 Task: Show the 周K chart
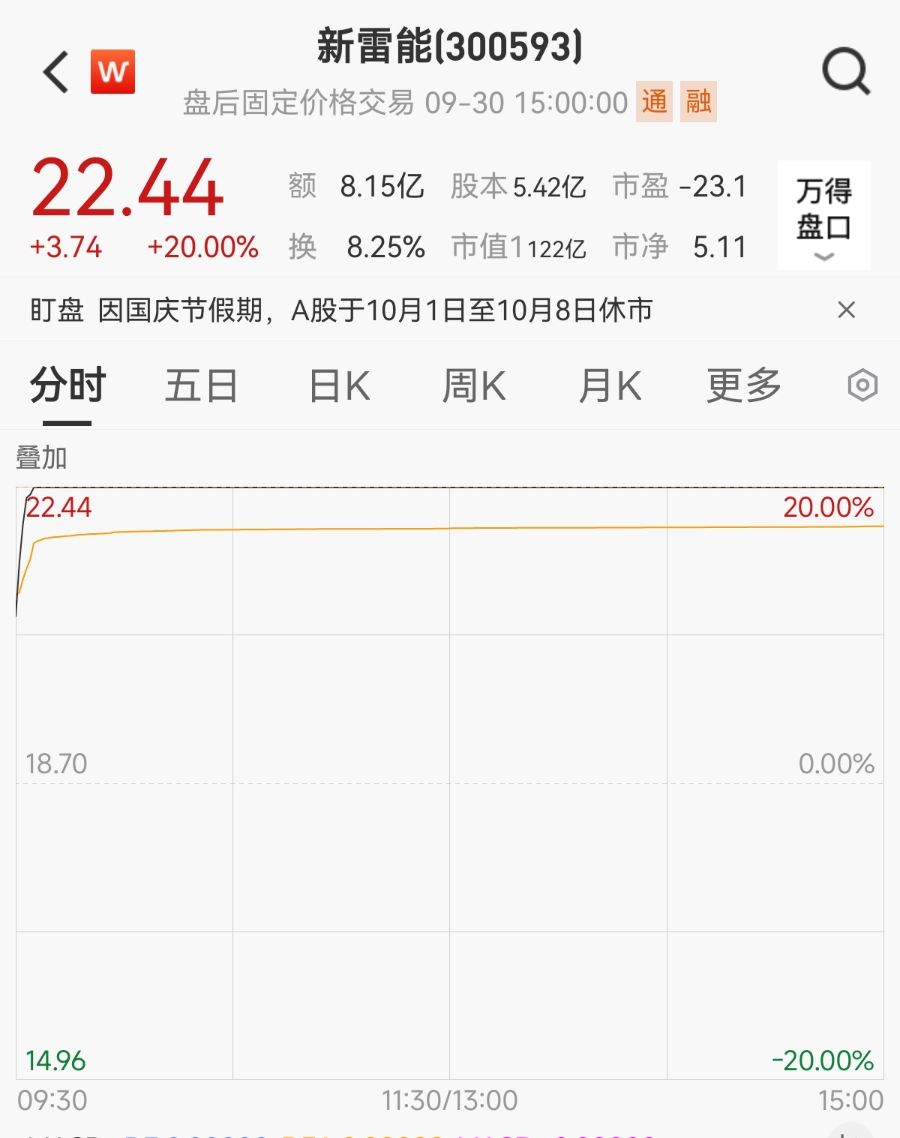coord(474,385)
